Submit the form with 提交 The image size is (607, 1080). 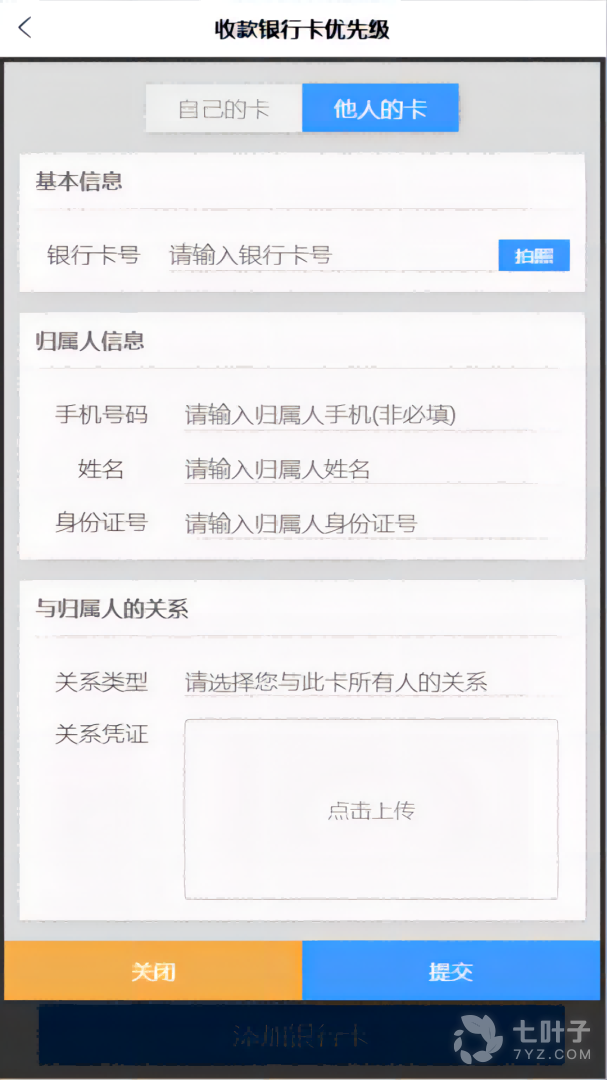tap(451, 971)
